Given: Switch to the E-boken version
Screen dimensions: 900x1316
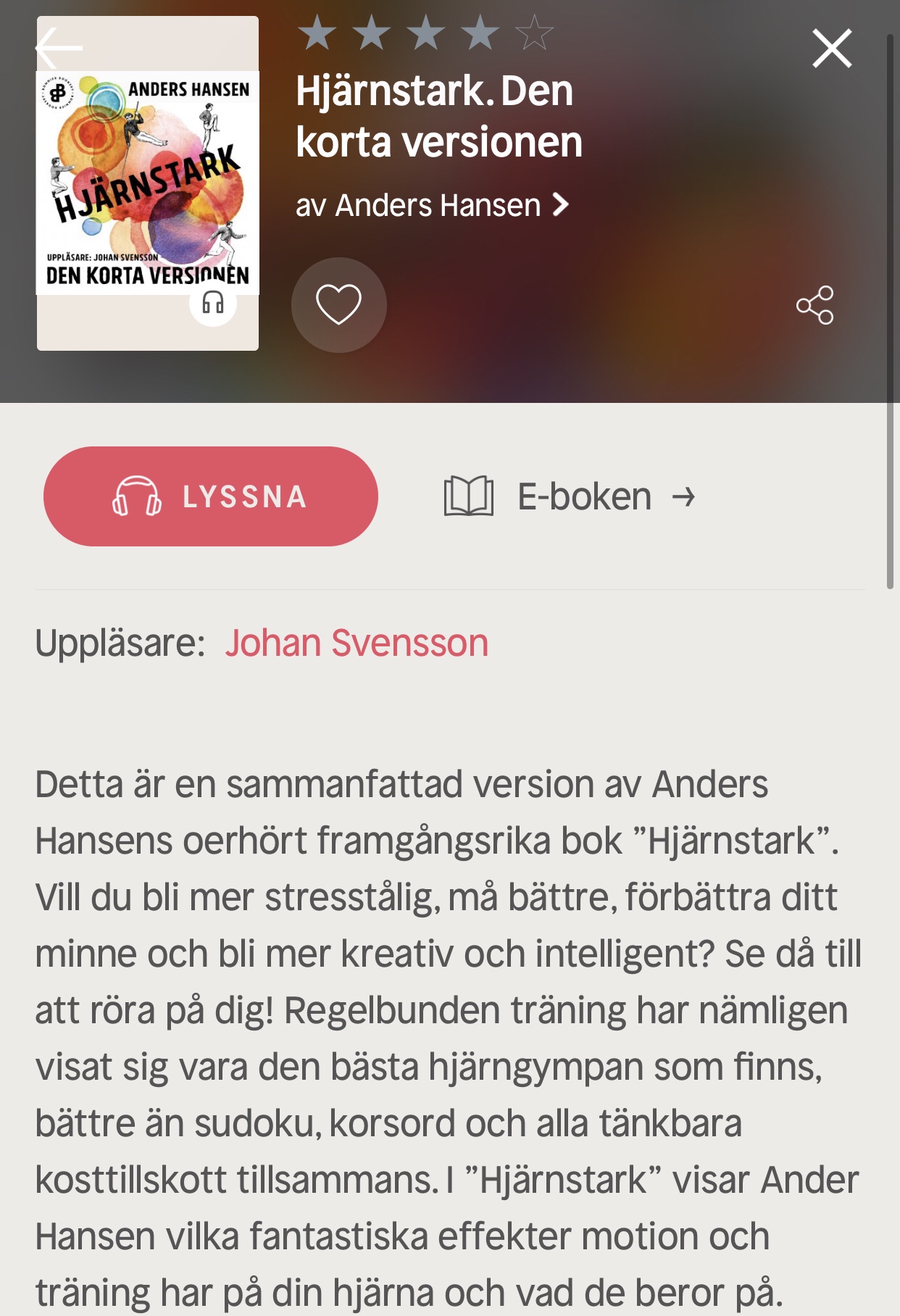Looking at the screenshot, I should click(570, 496).
